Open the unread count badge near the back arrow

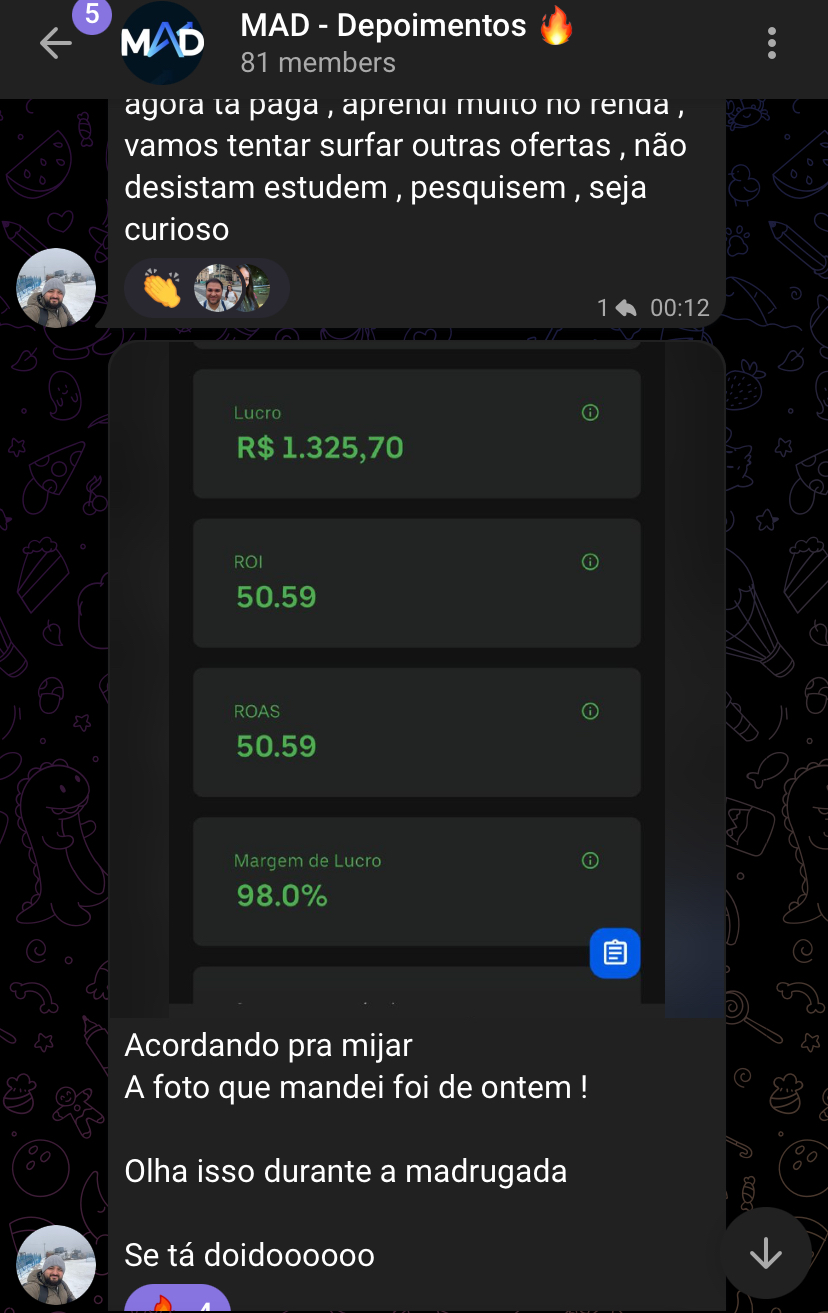click(91, 17)
